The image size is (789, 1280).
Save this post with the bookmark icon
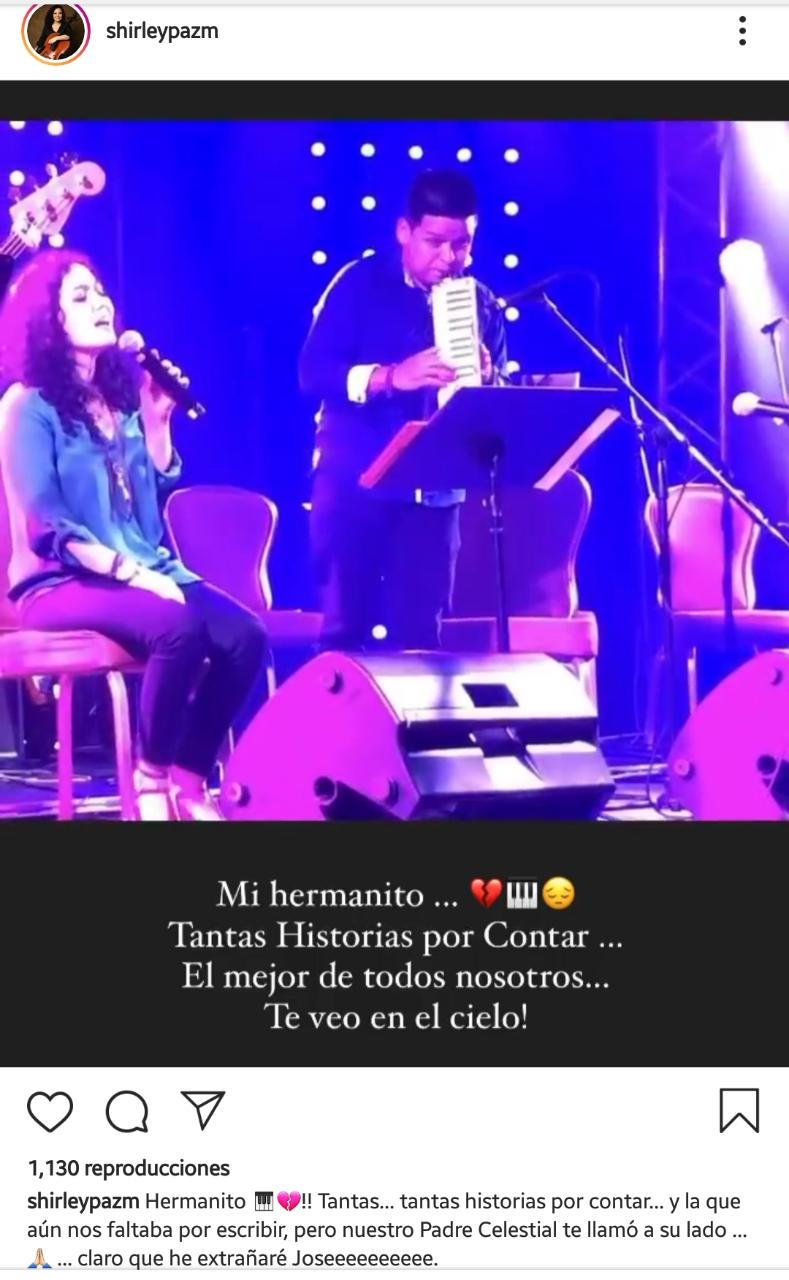click(739, 1111)
